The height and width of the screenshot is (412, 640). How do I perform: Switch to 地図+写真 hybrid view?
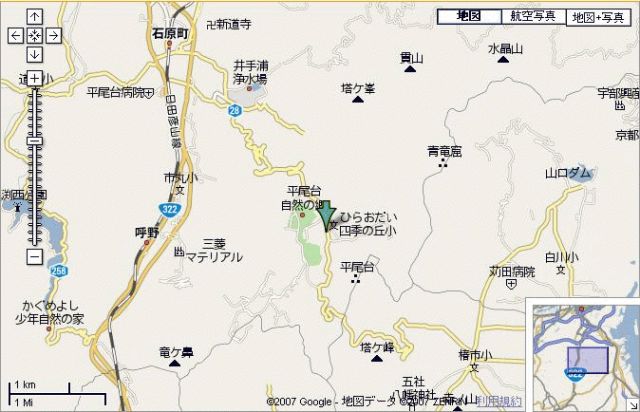pos(600,17)
